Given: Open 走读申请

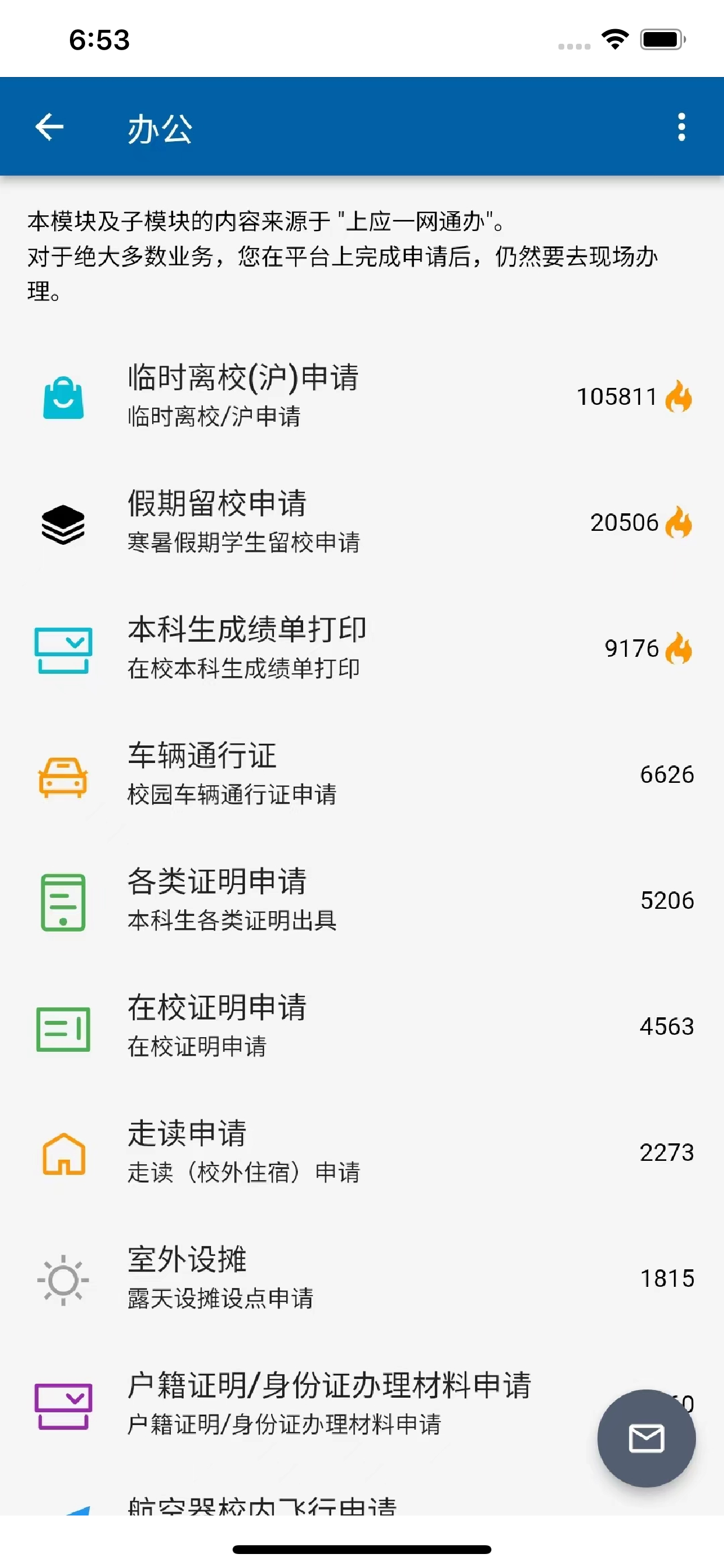Looking at the screenshot, I should click(362, 1153).
